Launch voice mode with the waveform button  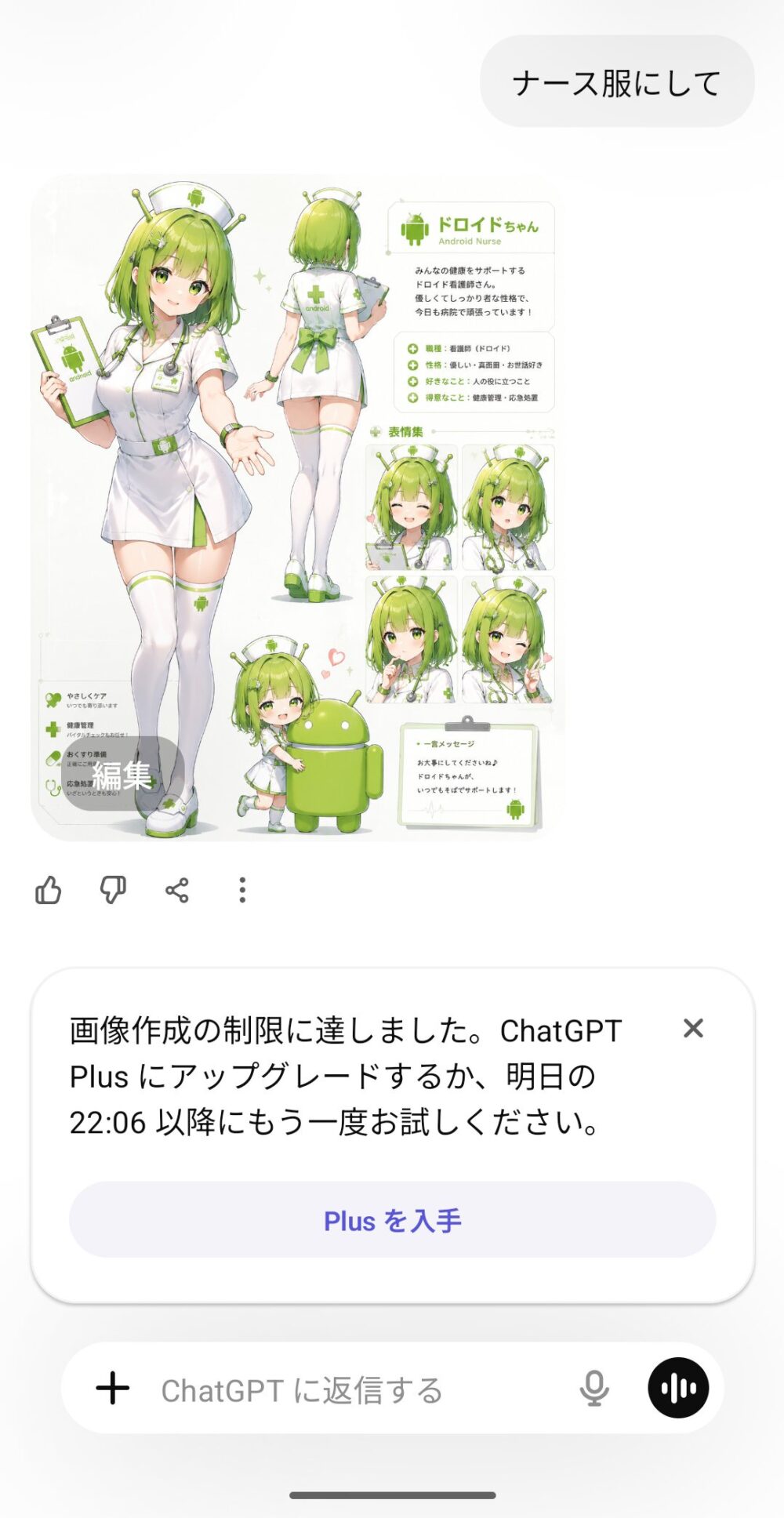tap(678, 1388)
